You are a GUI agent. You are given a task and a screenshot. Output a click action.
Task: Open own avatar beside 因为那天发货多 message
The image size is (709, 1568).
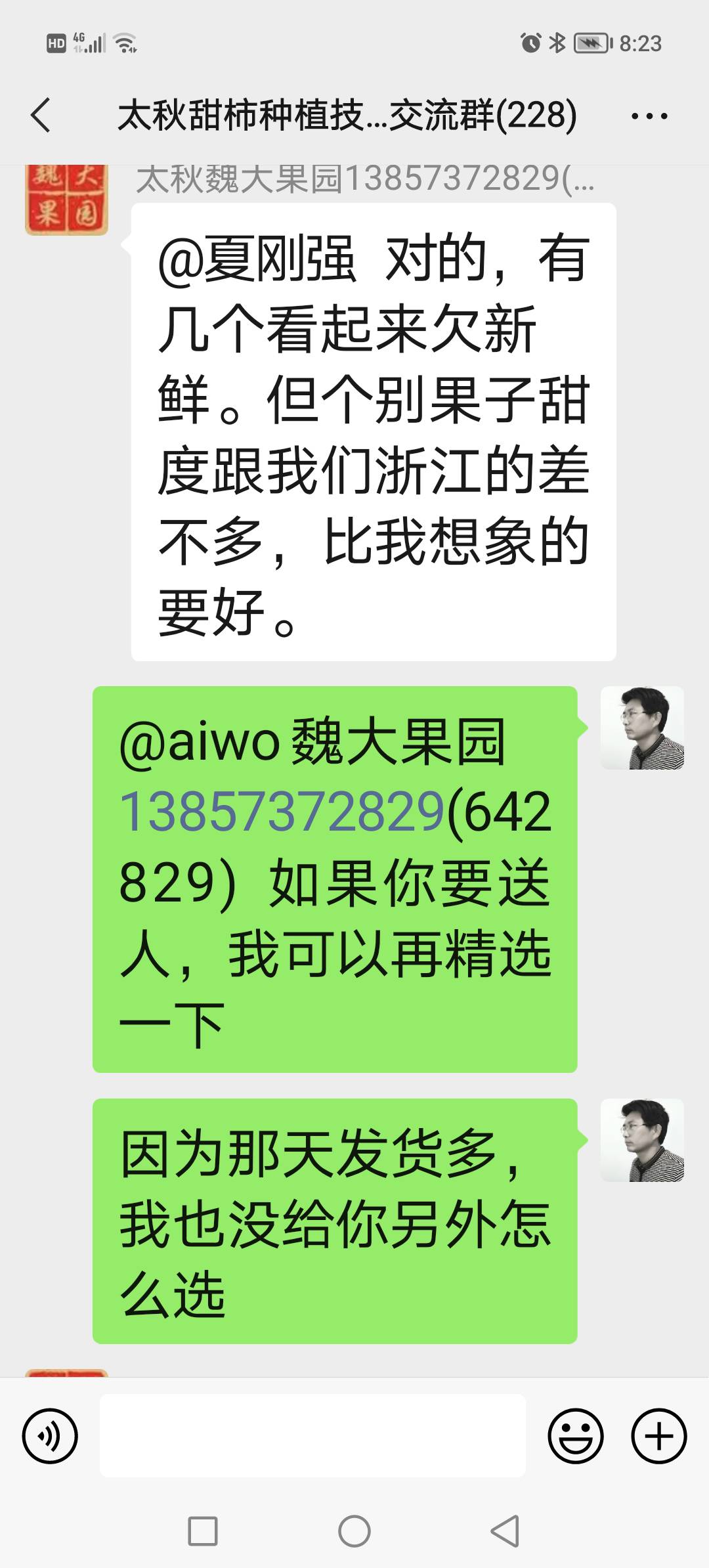(x=643, y=1140)
